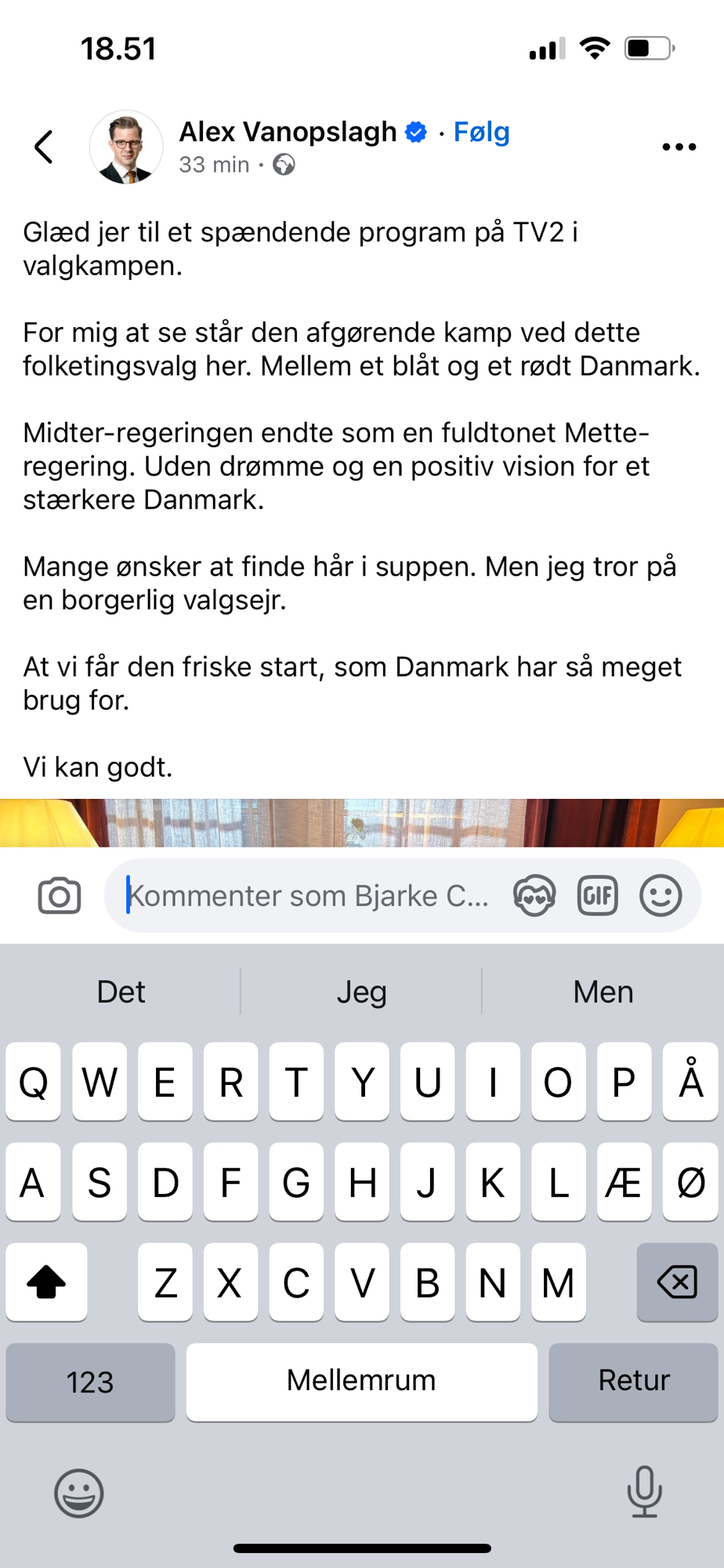Open the emoji picker in the comment bar
The image size is (724, 1568).
tap(661, 895)
